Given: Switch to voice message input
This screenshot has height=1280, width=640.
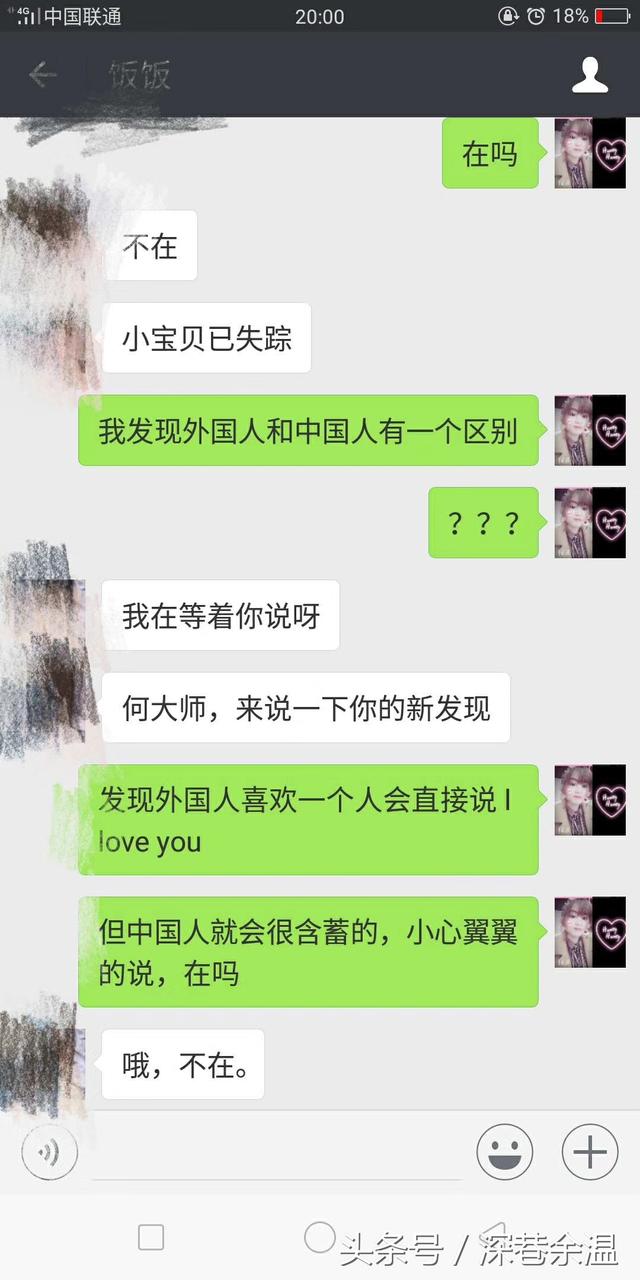Looking at the screenshot, I should [x=49, y=1154].
